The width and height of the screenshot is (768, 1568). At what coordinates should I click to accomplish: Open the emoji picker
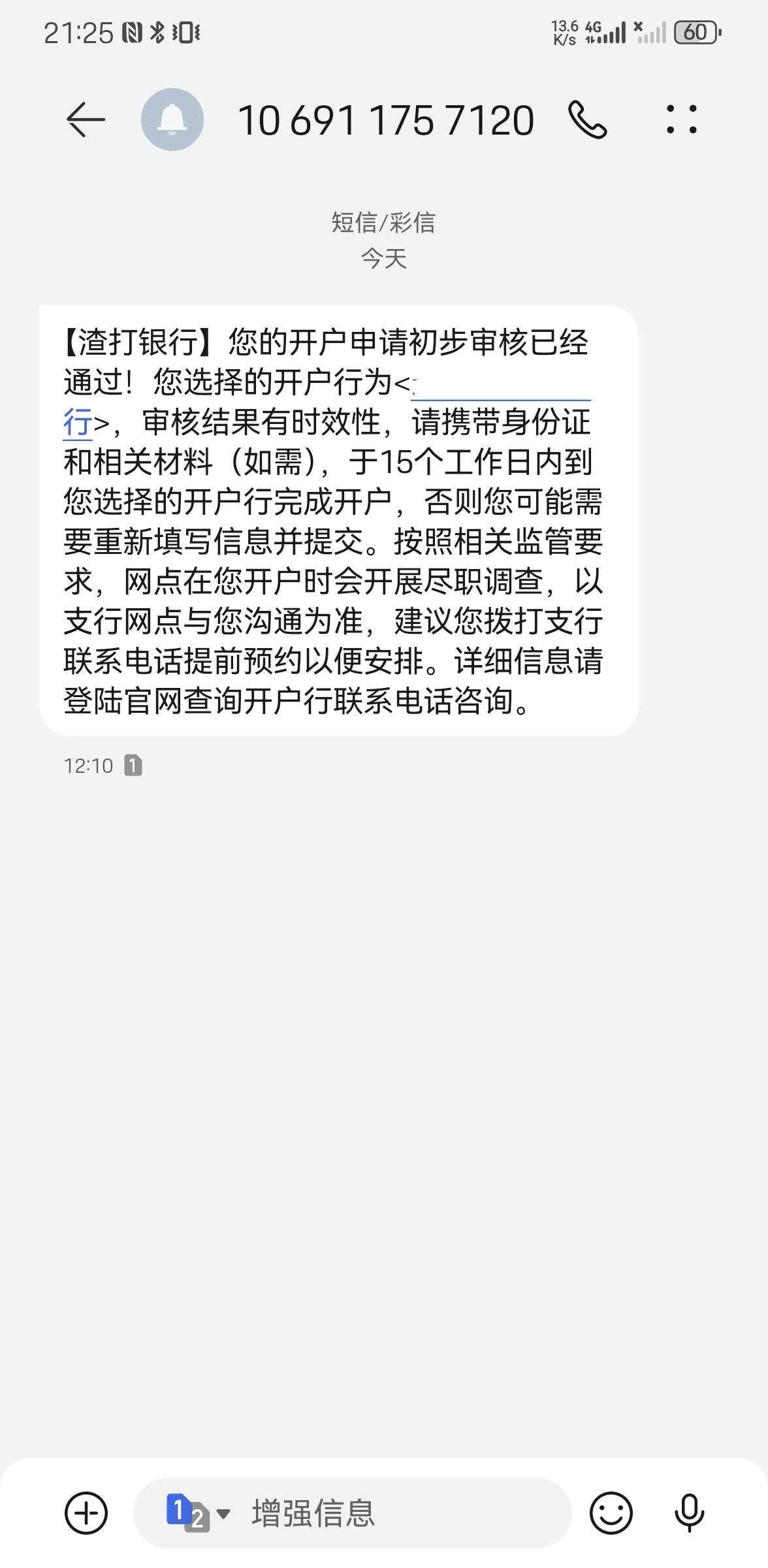tap(611, 1513)
